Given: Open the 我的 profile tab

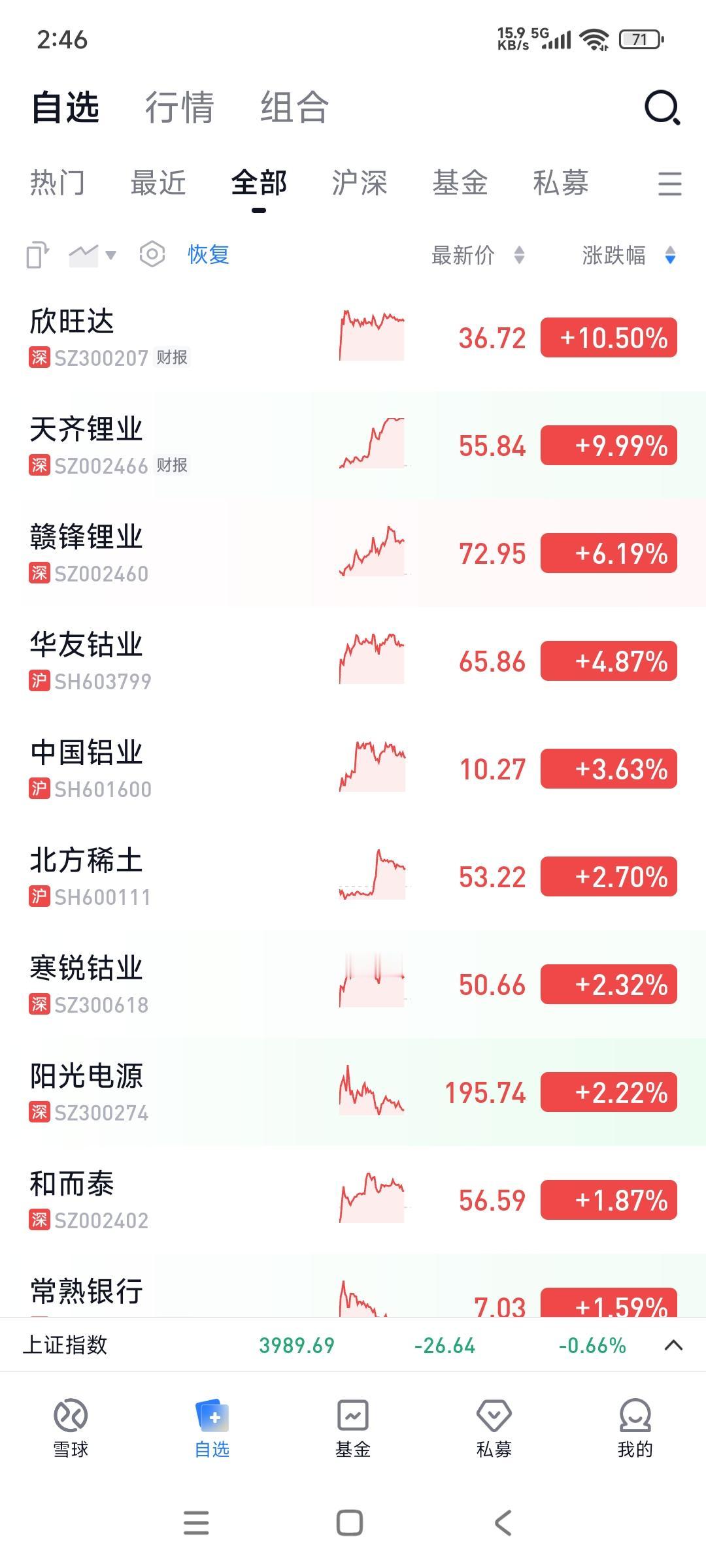Looking at the screenshot, I should pos(635,1428).
